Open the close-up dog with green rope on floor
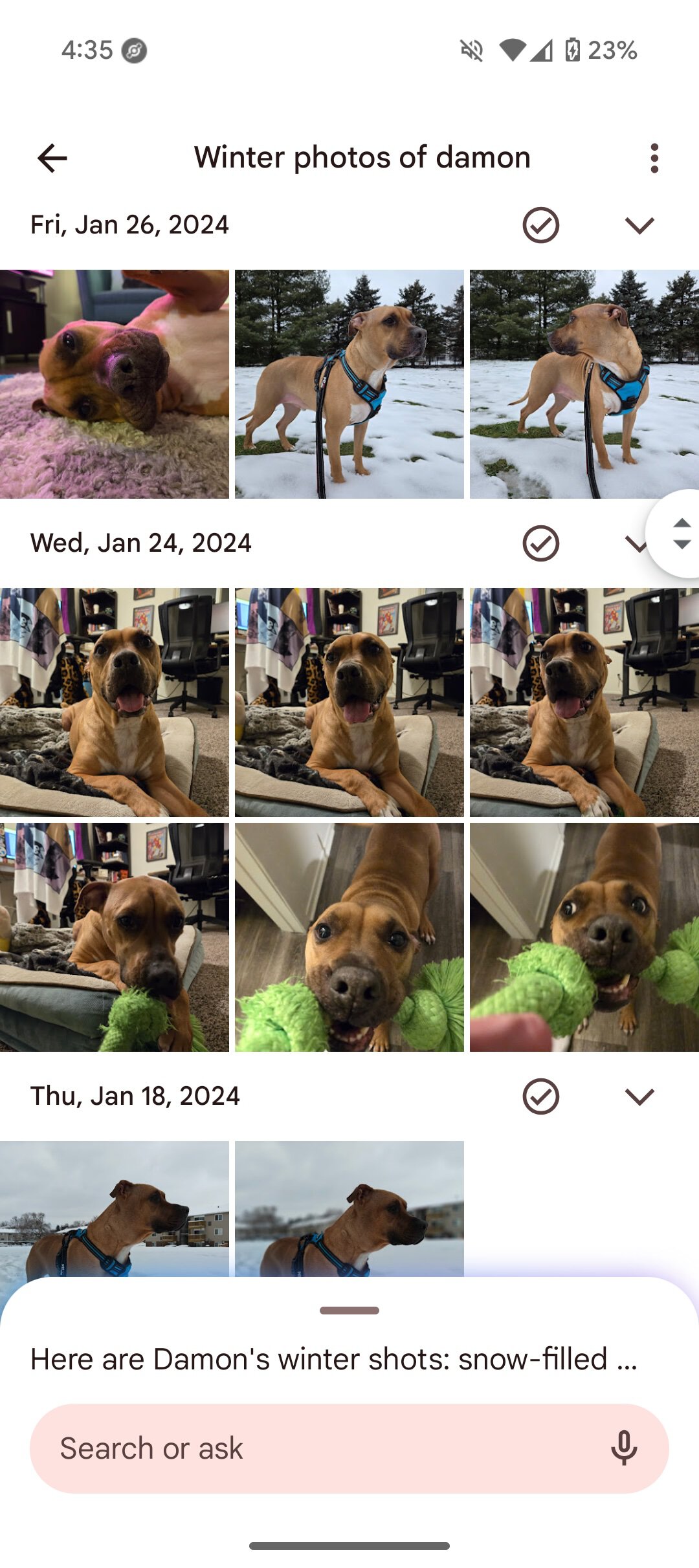This screenshot has height=1568, width=699. pos(349,937)
